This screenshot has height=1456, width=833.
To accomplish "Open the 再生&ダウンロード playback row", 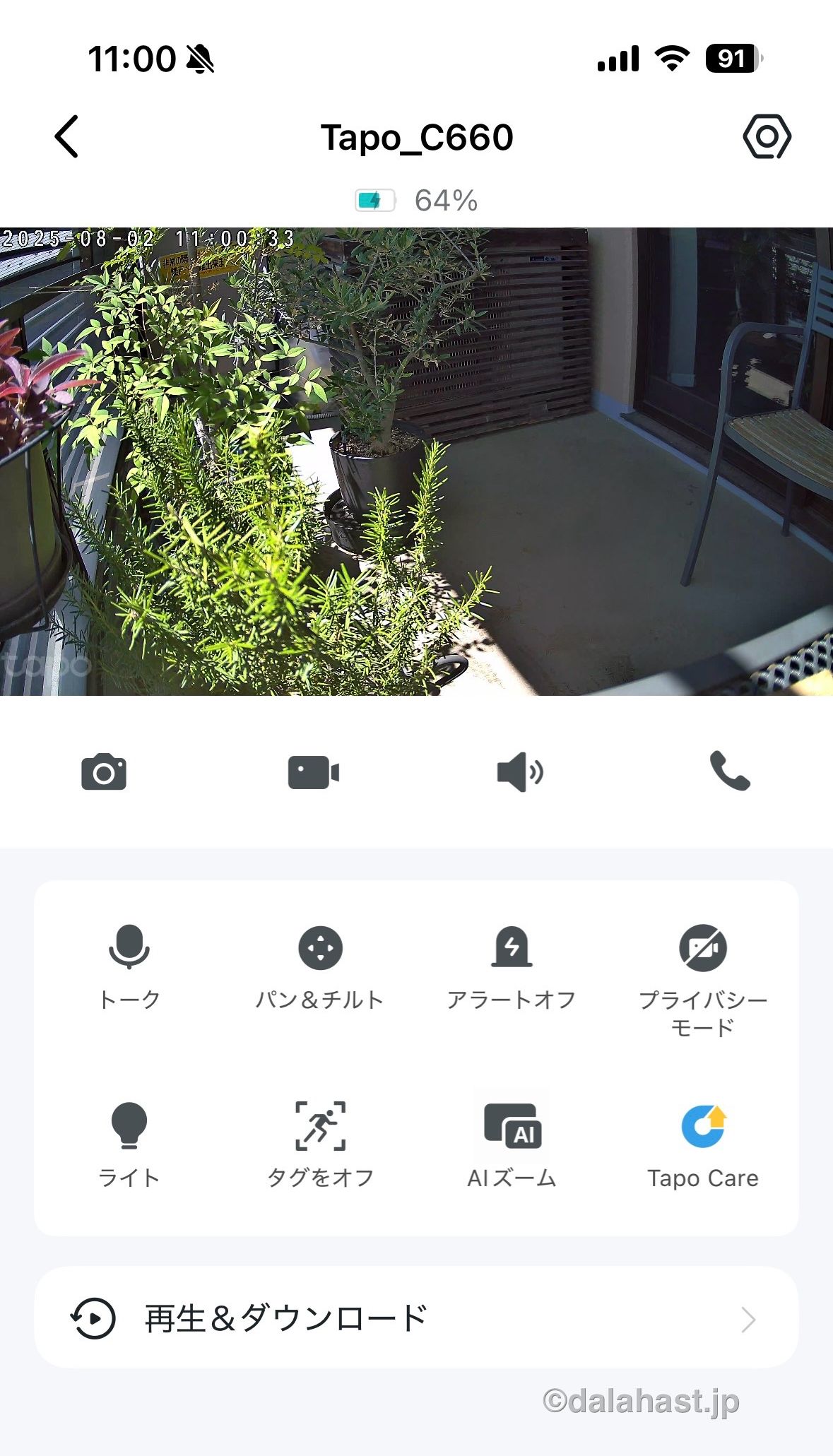I will coord(416,1318).
